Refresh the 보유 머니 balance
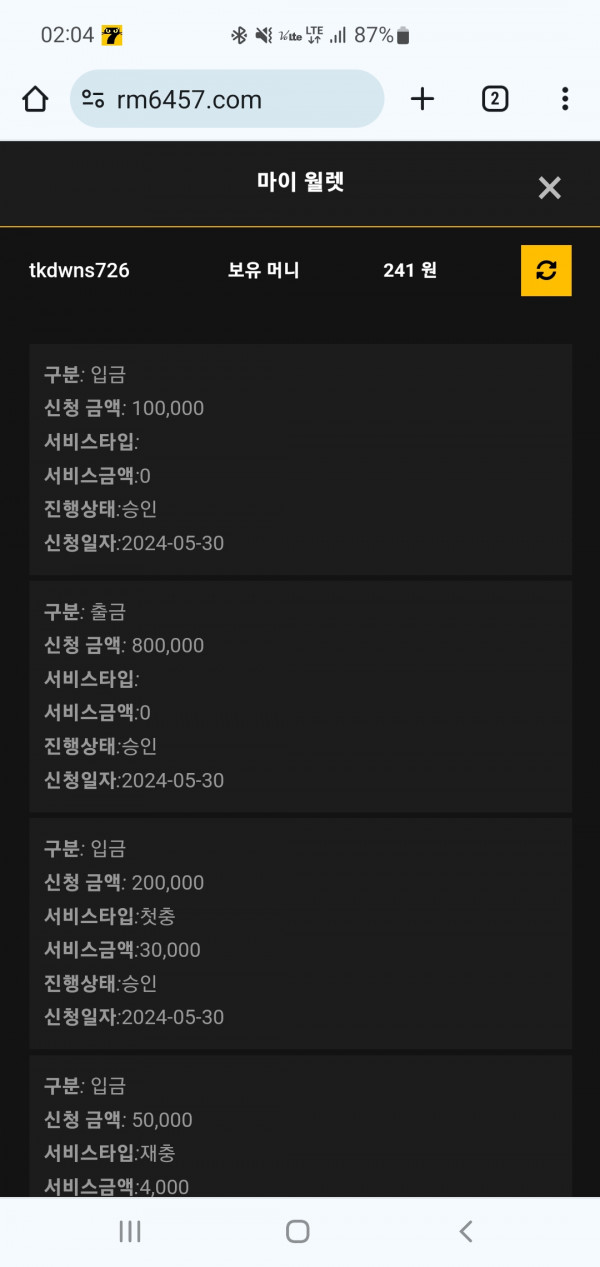 [x=546, y=270]
